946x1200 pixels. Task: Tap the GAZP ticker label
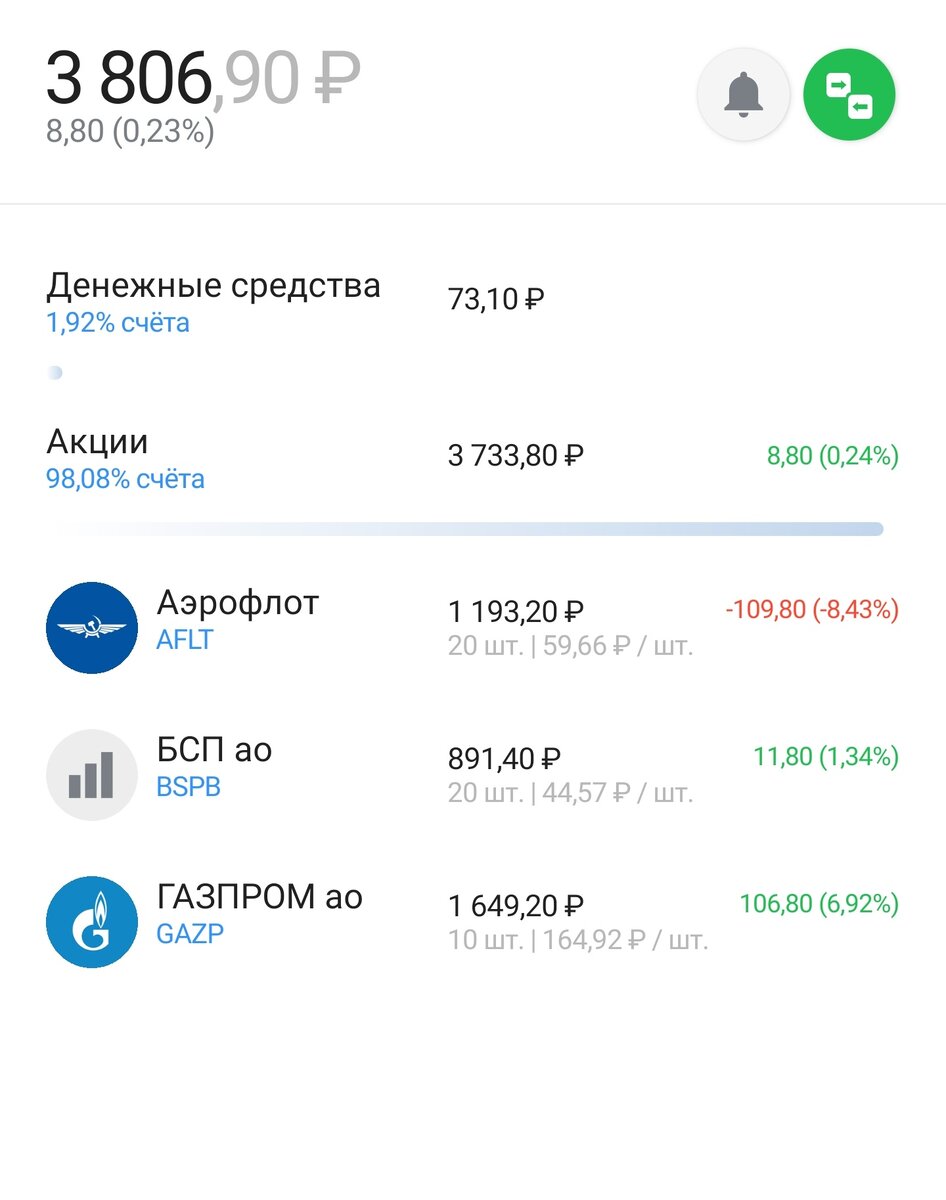click(x=189, y=935)
